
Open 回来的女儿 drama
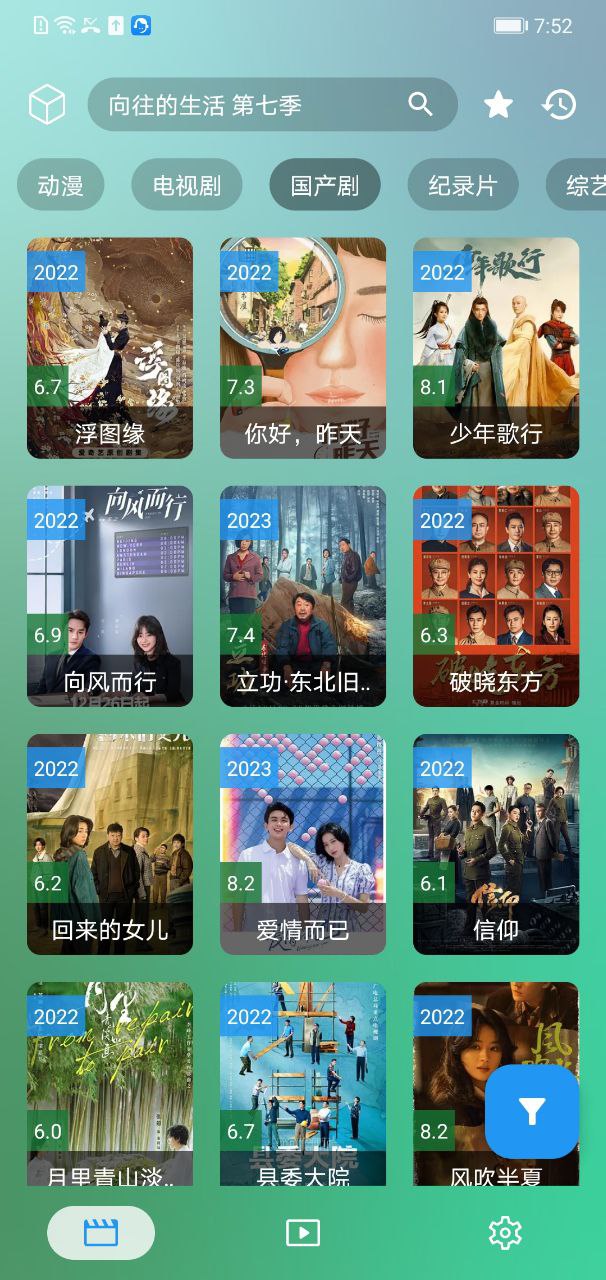click(x=110, y=844)
